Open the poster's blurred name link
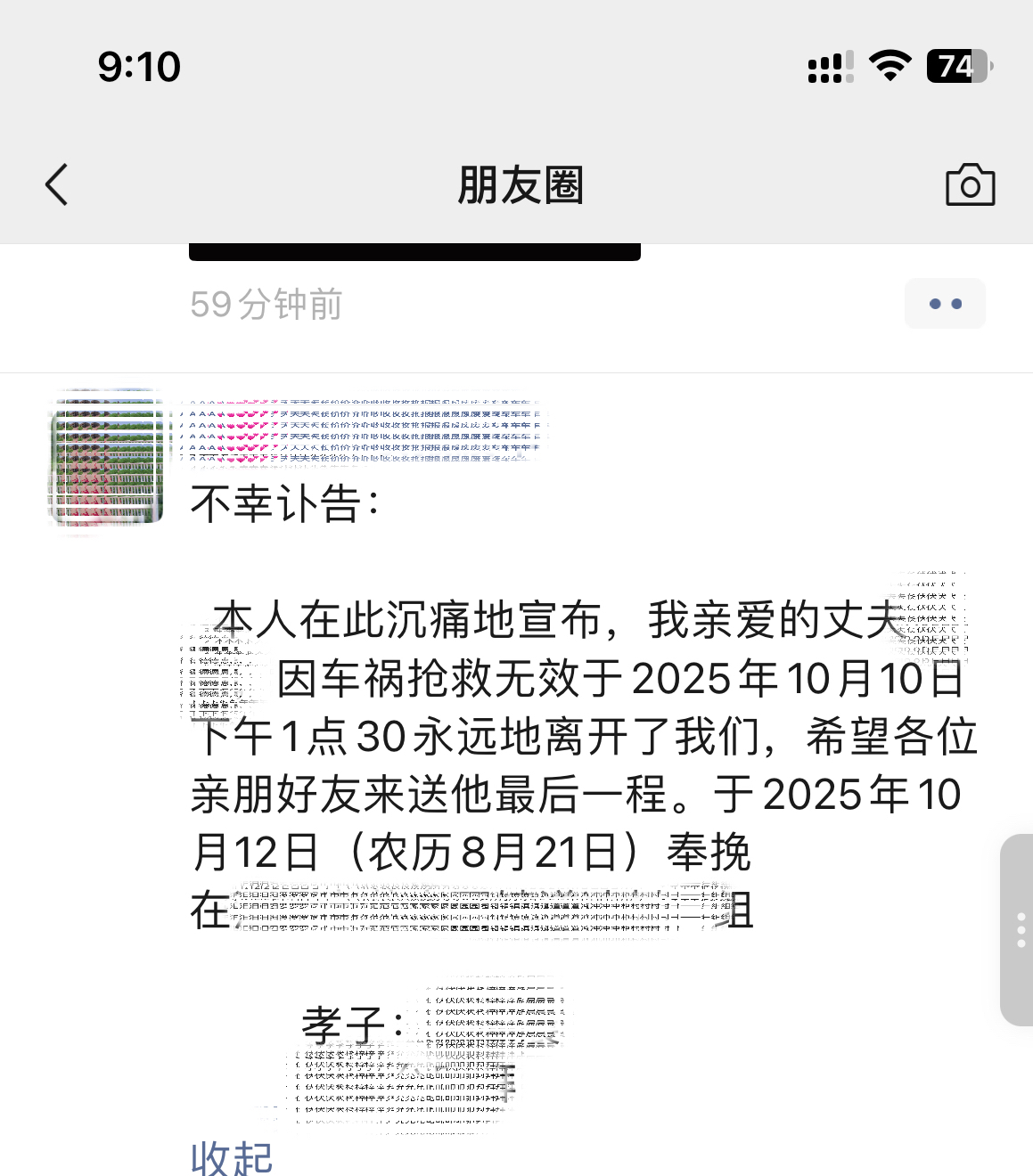Viewport: 1033px width, 1176px height. [x=361, y=432]
